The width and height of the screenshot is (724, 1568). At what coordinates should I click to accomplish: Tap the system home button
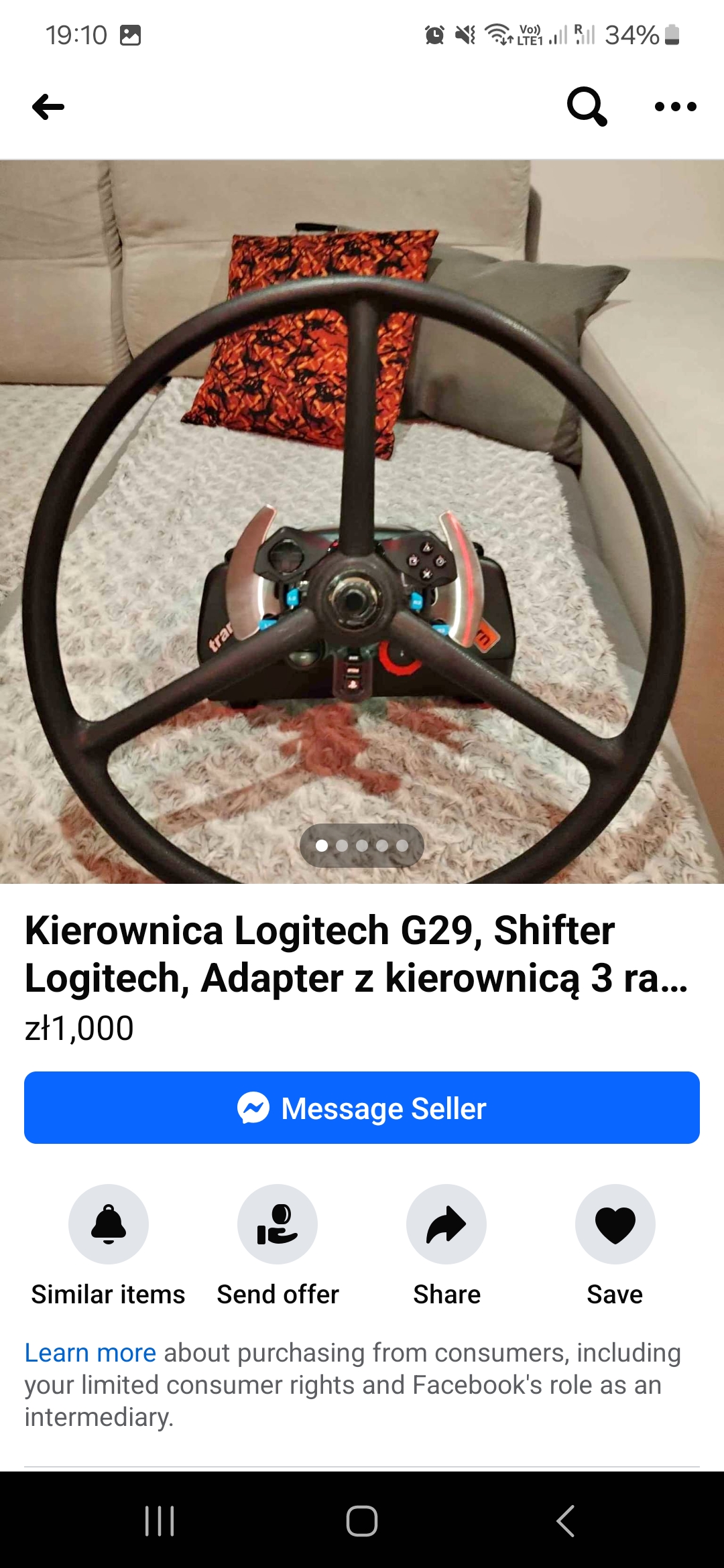362,1520
